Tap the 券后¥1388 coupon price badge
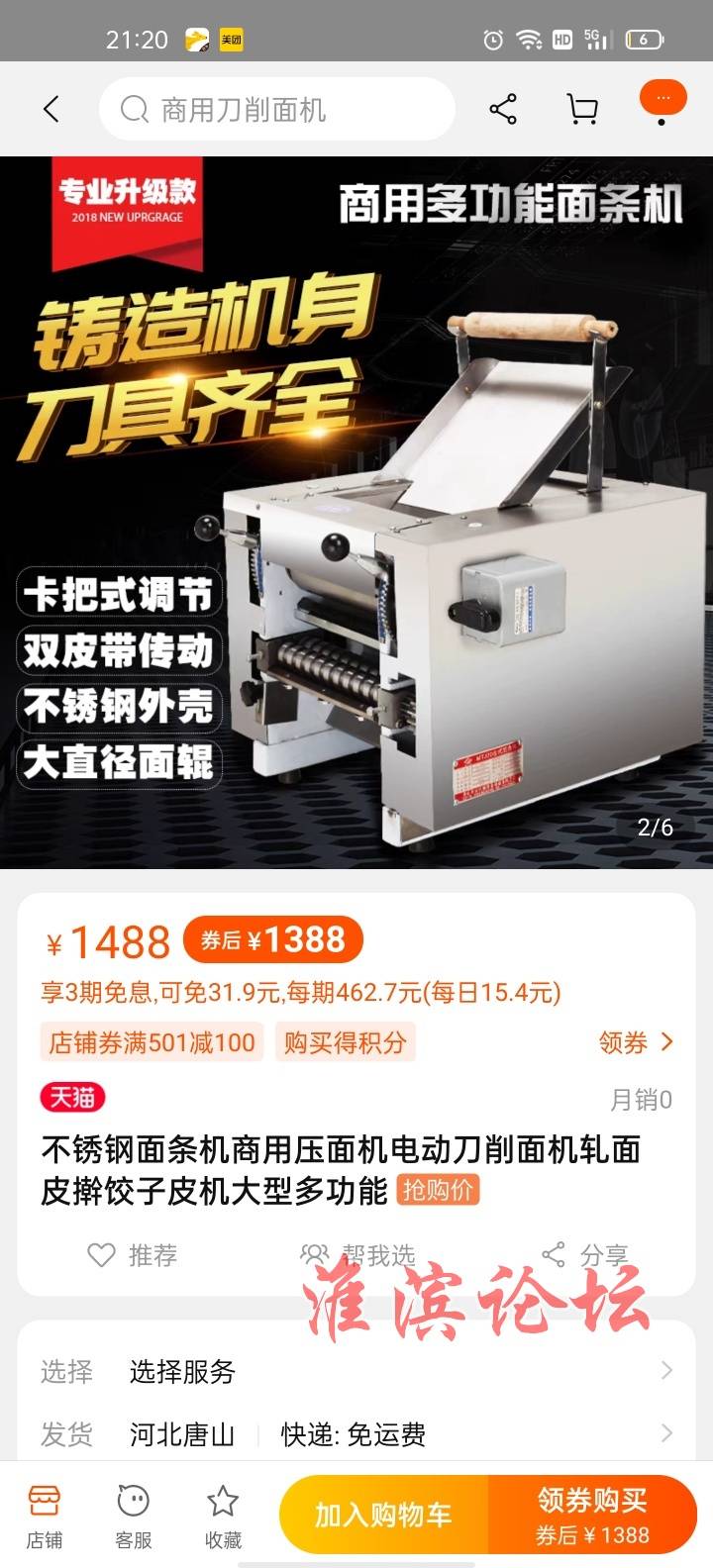The width and height of the screenshot is (713, 1568). coord(272,940)
